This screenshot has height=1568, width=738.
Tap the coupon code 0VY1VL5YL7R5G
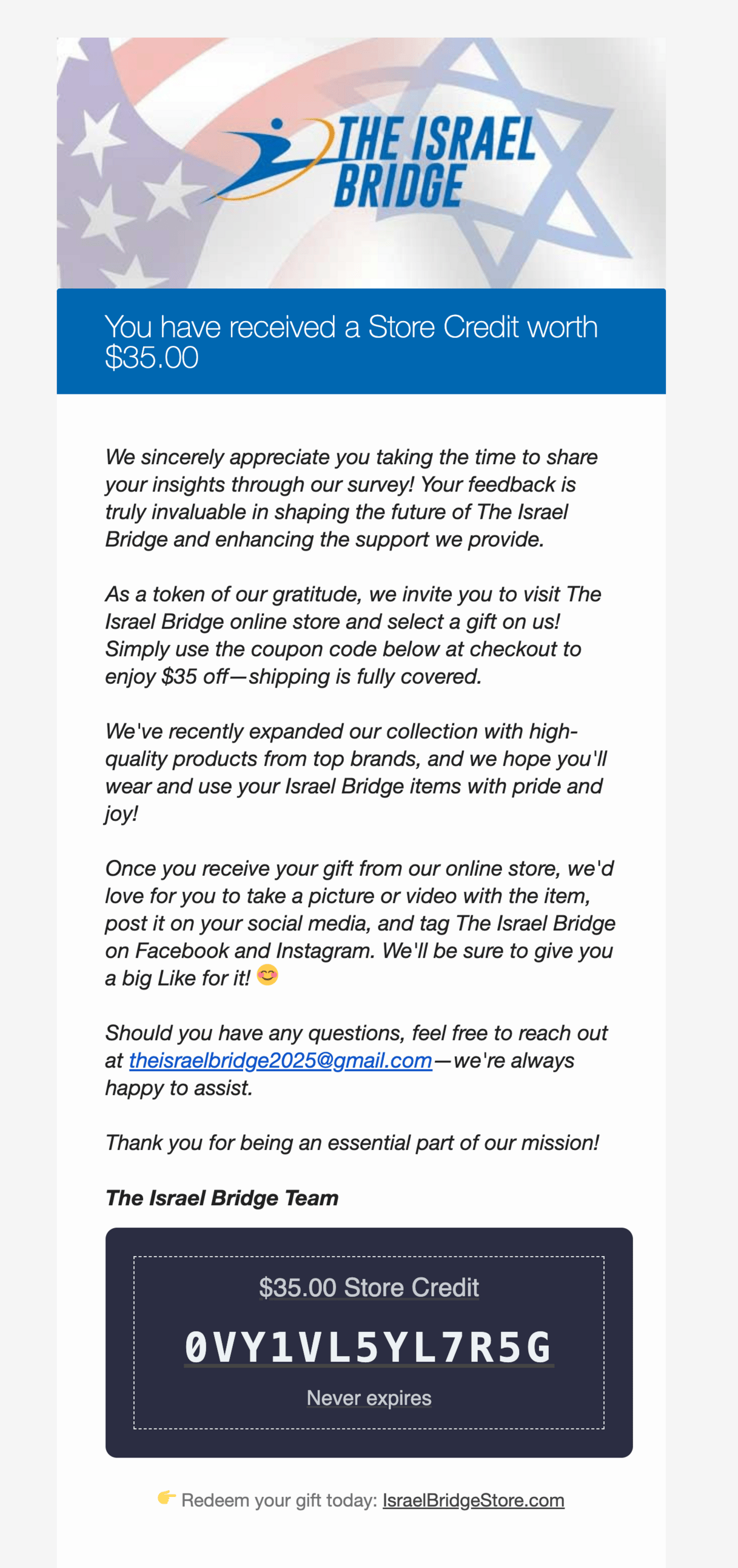(x=369, y=1347)
